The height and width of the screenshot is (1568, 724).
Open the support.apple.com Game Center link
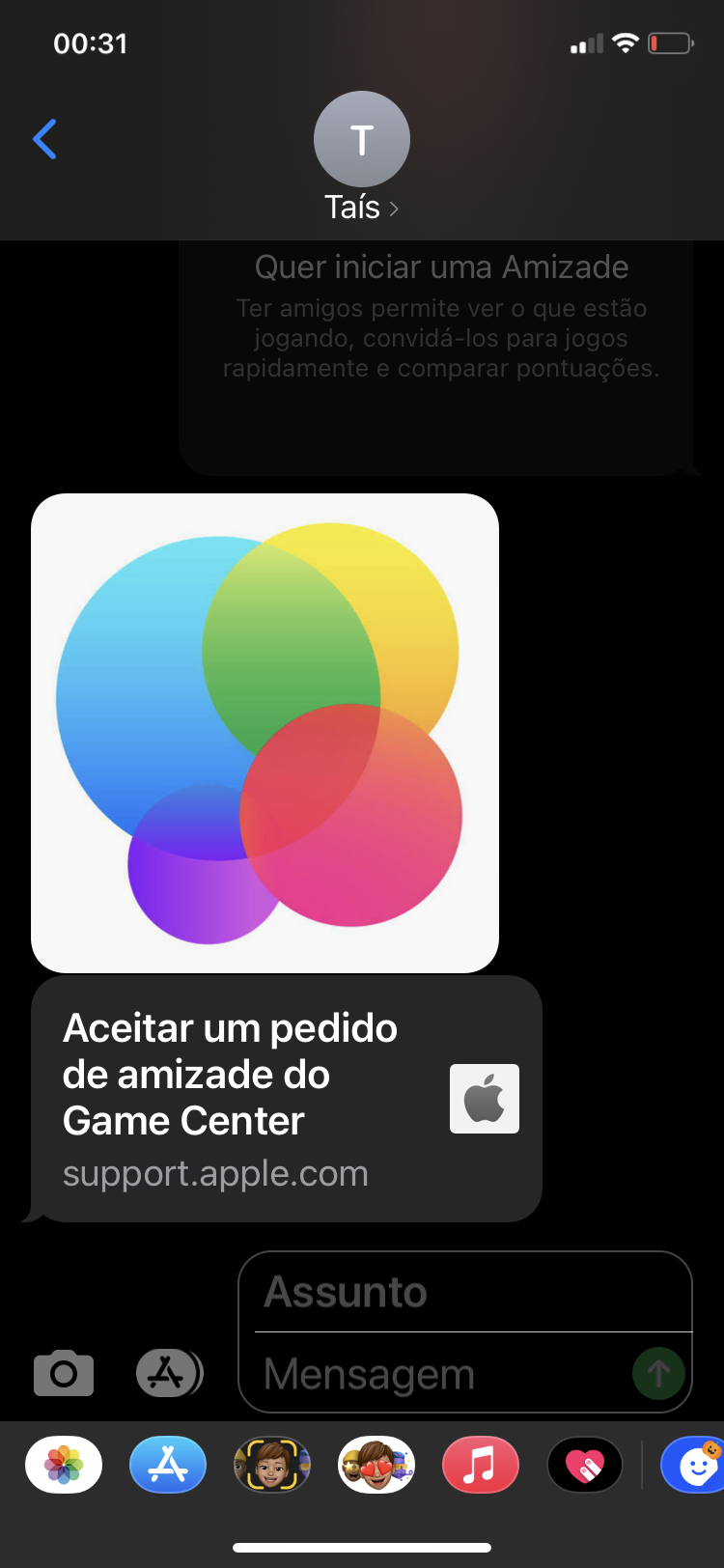coord(286,1099)
